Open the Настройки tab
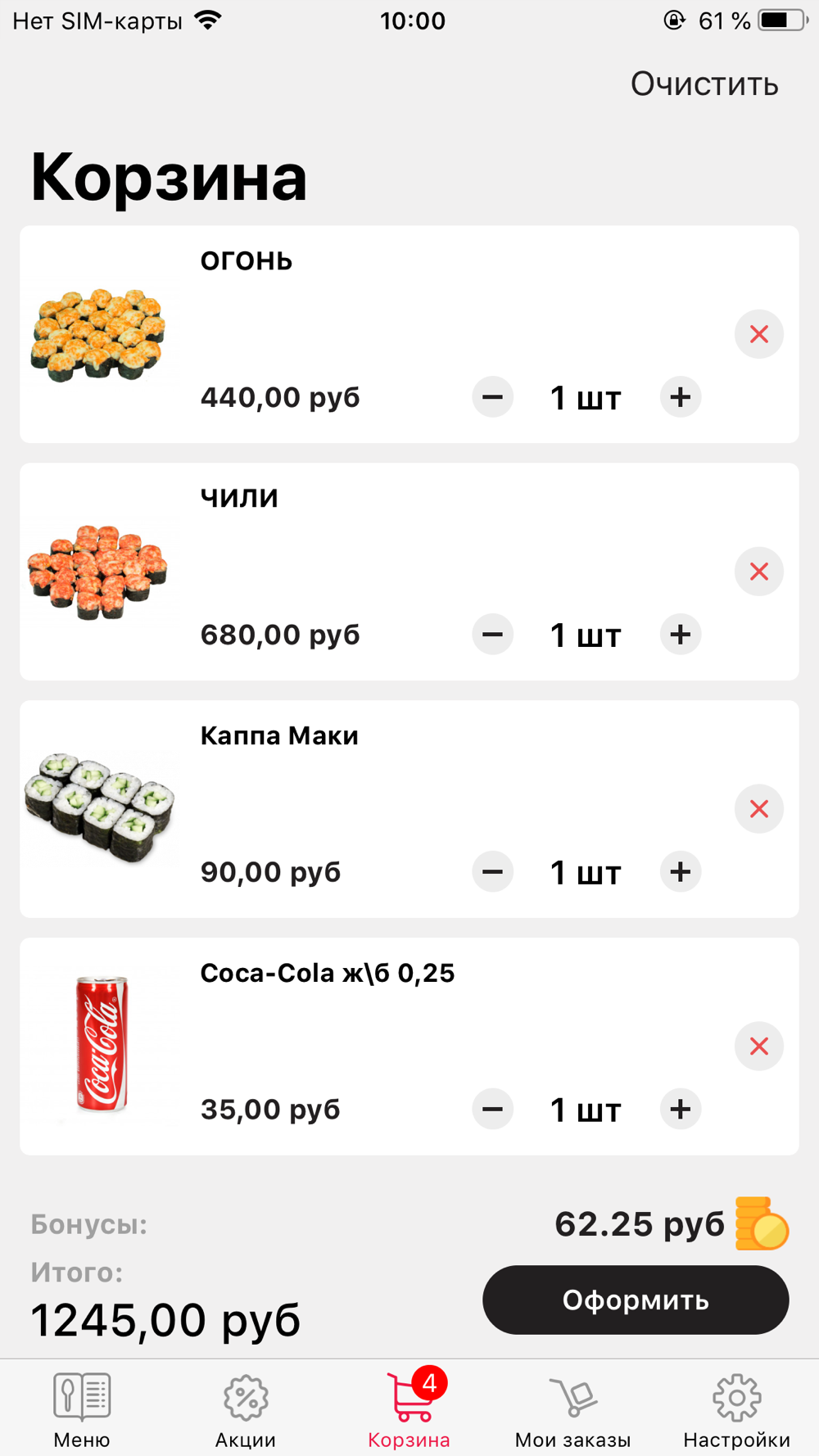Image resolution: width=819 pixels, height=1456 pixels. click(x=737, y=1410)
